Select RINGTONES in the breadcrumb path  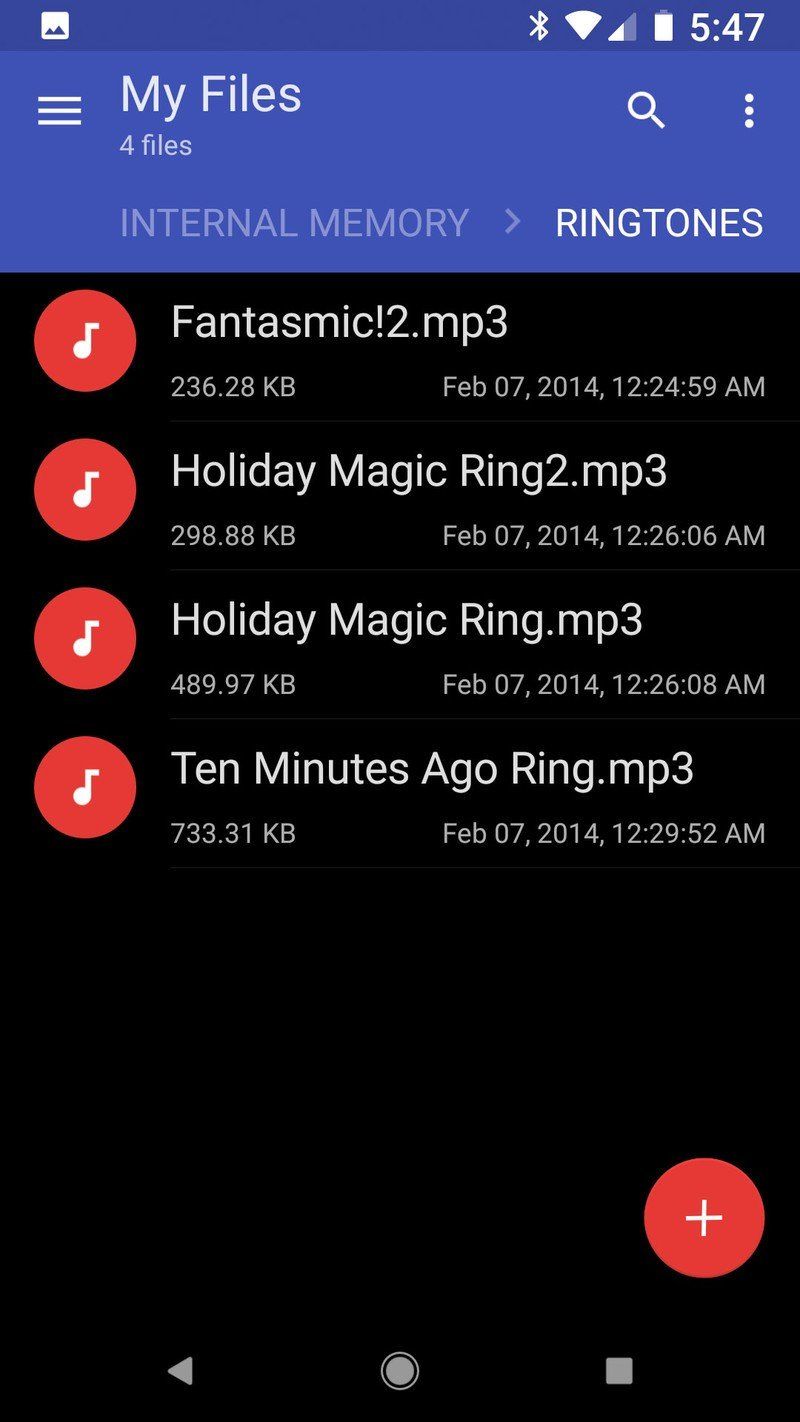click(x=658, y=222)
